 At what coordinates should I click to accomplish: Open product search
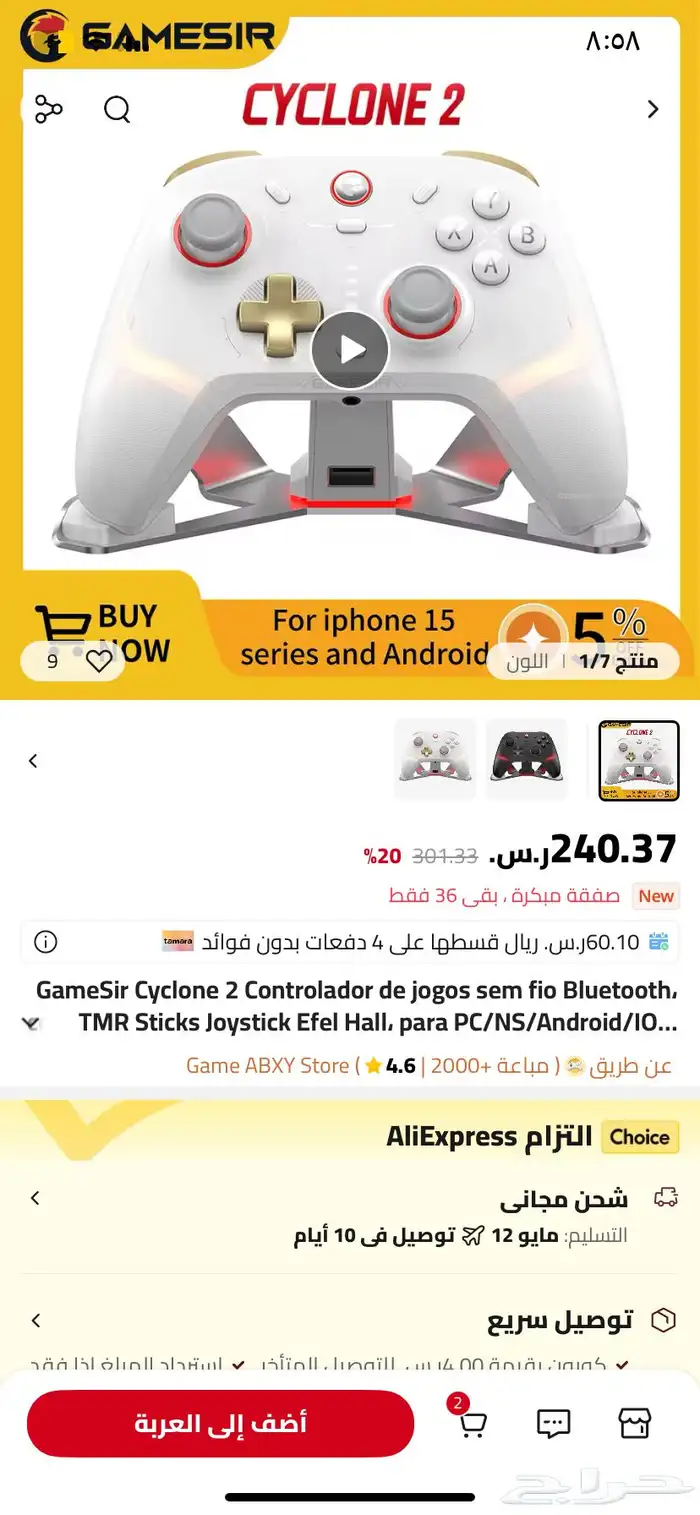point(117,109)
